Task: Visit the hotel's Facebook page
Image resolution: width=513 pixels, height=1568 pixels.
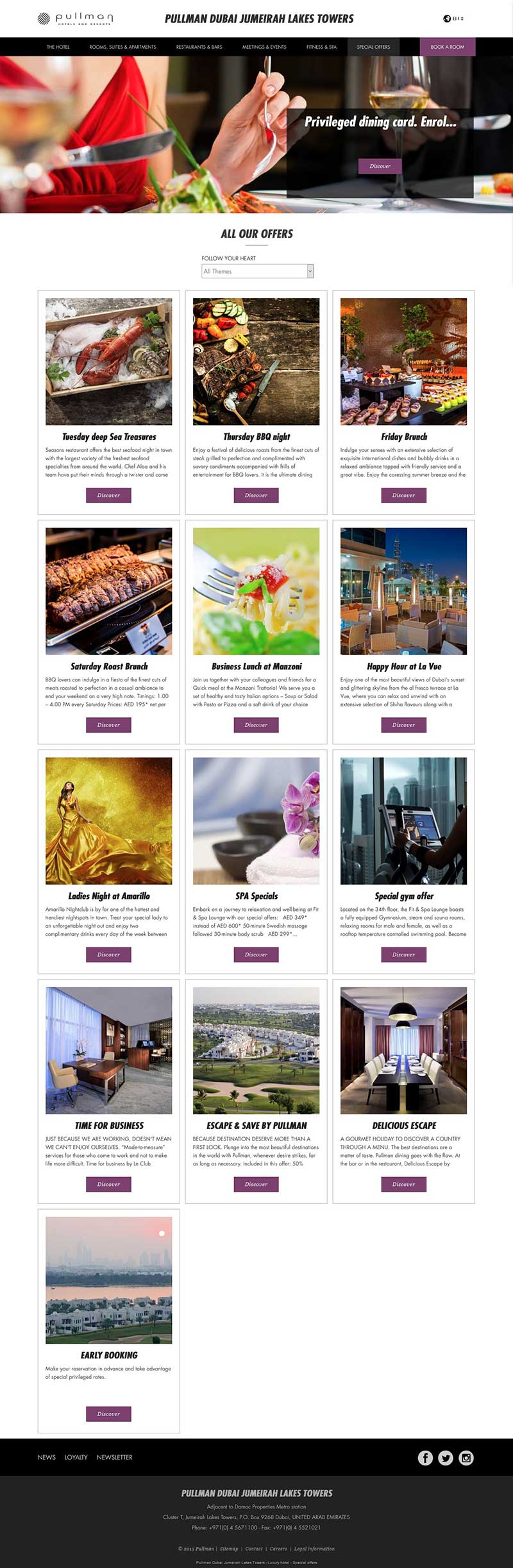Action: pos(425,1458)
